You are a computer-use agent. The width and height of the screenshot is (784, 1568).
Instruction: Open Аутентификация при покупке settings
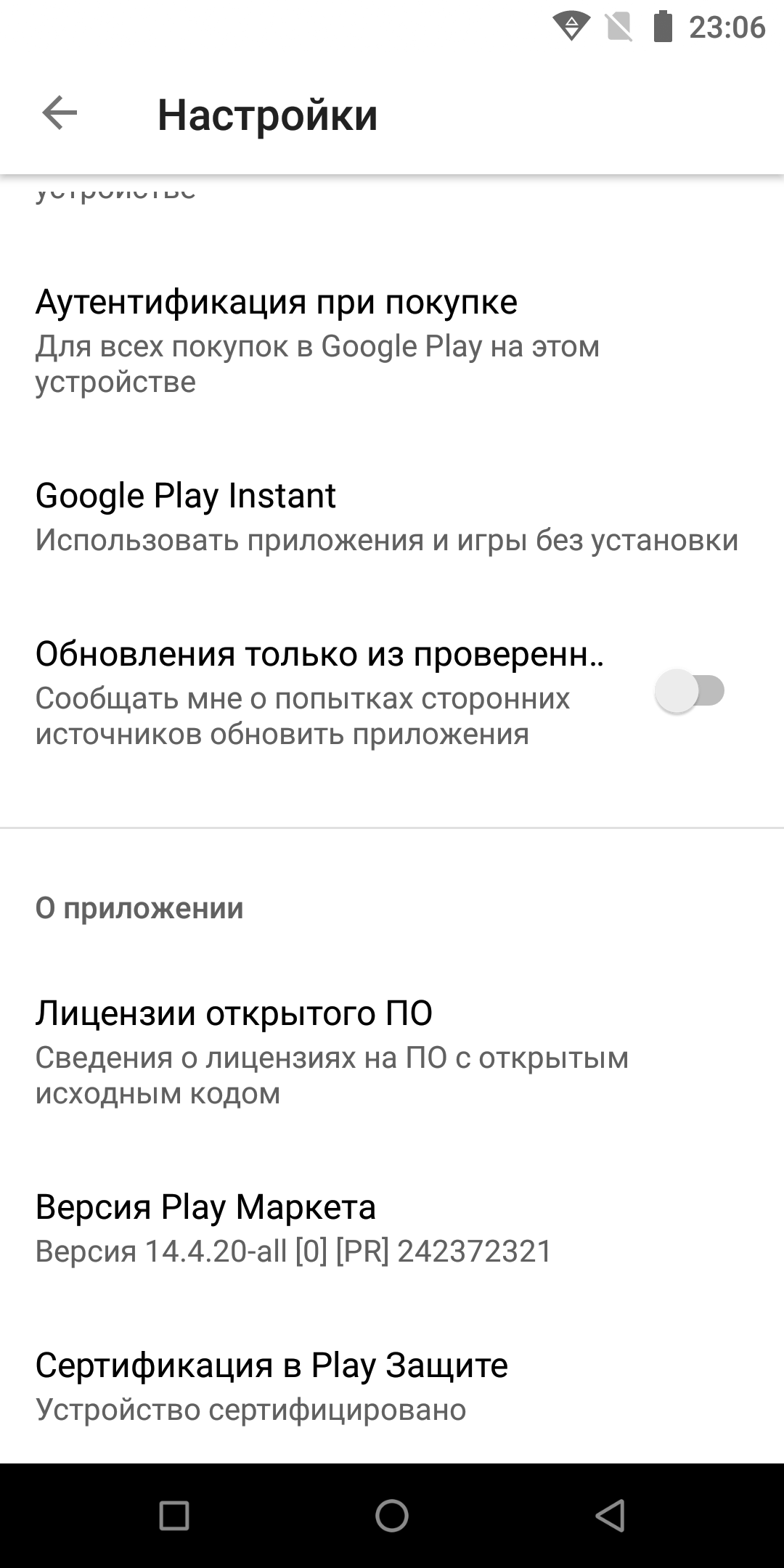[x=392, y=340]
